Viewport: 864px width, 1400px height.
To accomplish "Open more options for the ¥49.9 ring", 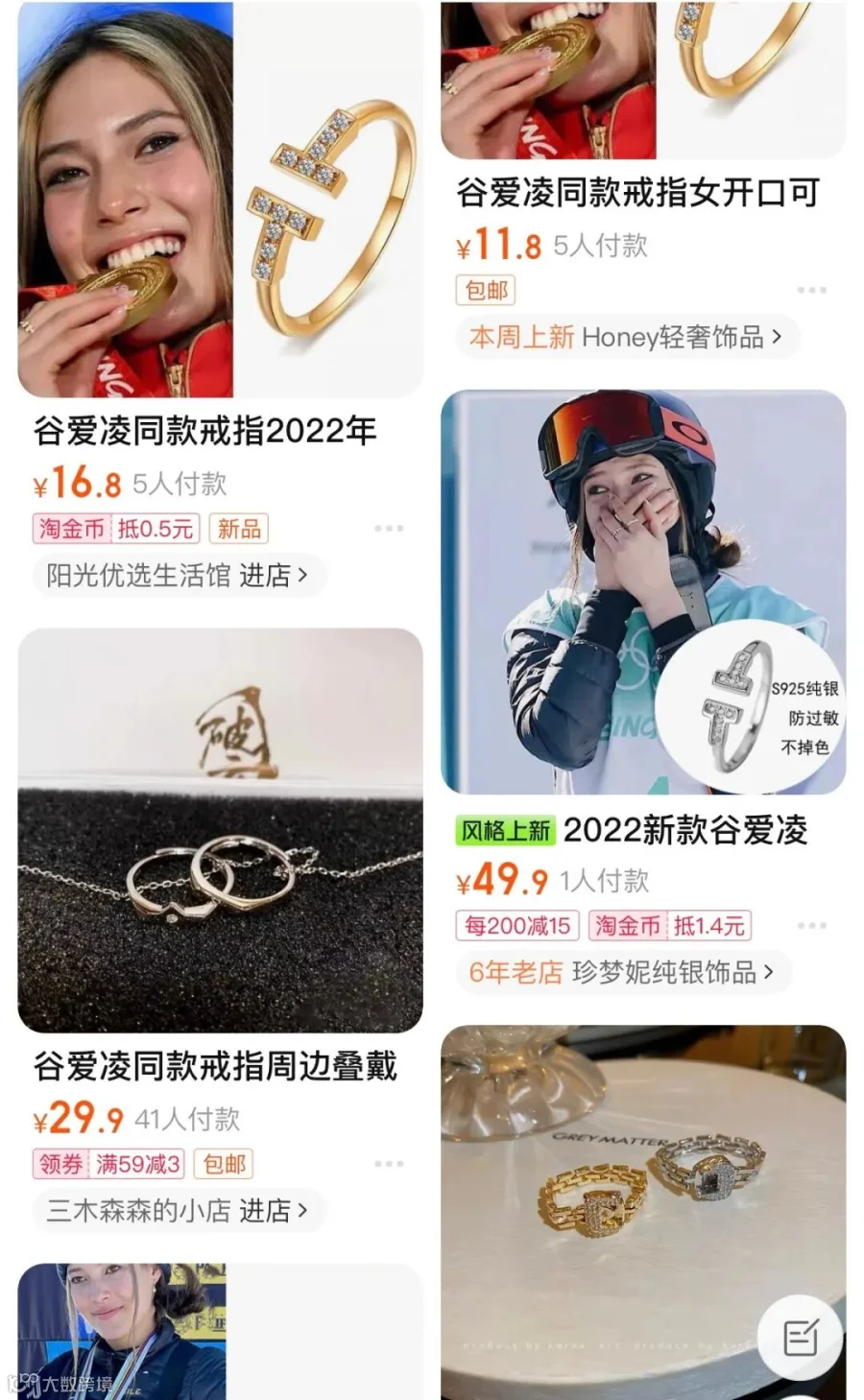I will coord(811,926).
